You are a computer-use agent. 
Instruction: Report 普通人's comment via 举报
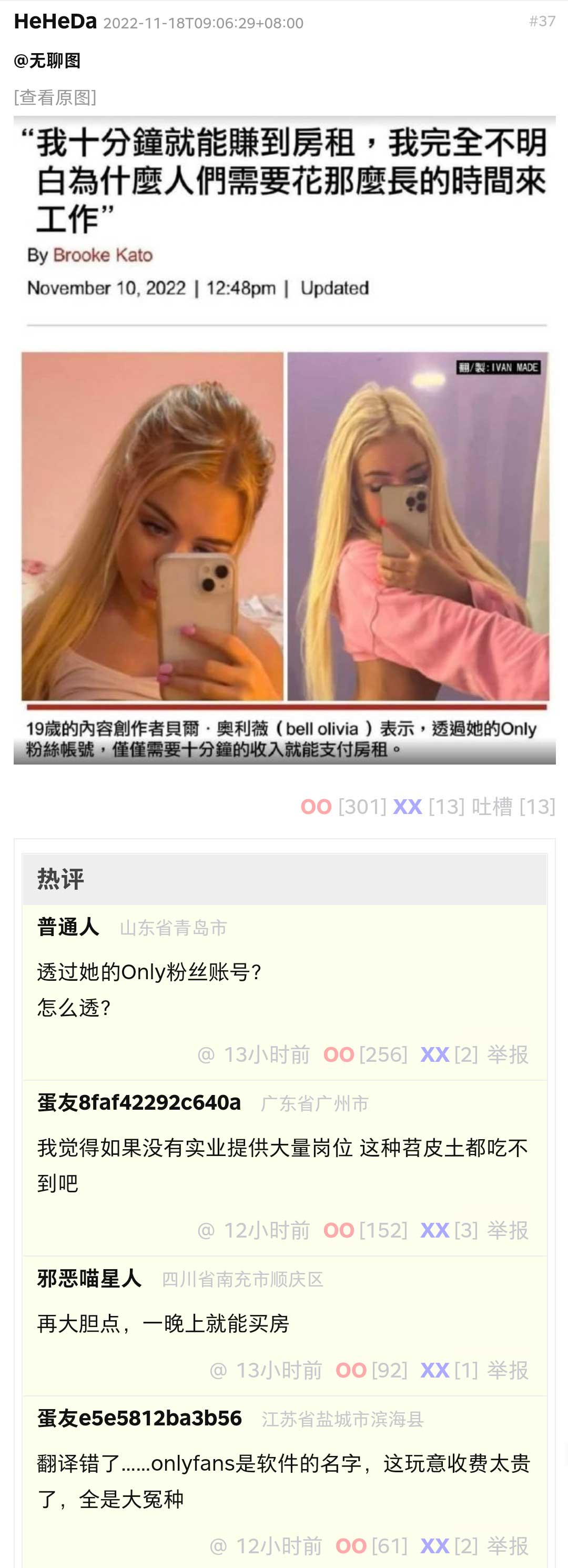click(x=508, y=1054)
